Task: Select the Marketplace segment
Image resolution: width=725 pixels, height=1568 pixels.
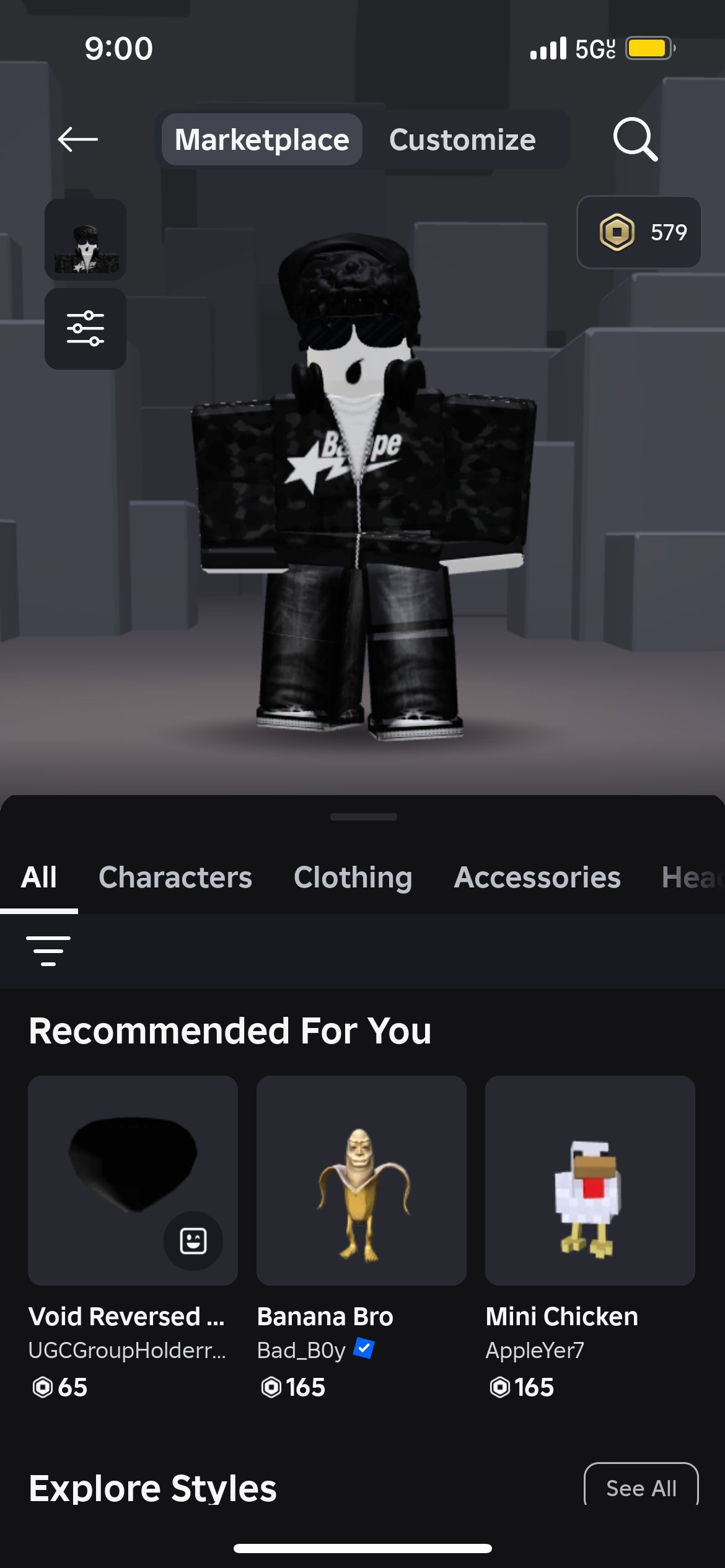Action: pyautogui.click(x=261, y=139)
